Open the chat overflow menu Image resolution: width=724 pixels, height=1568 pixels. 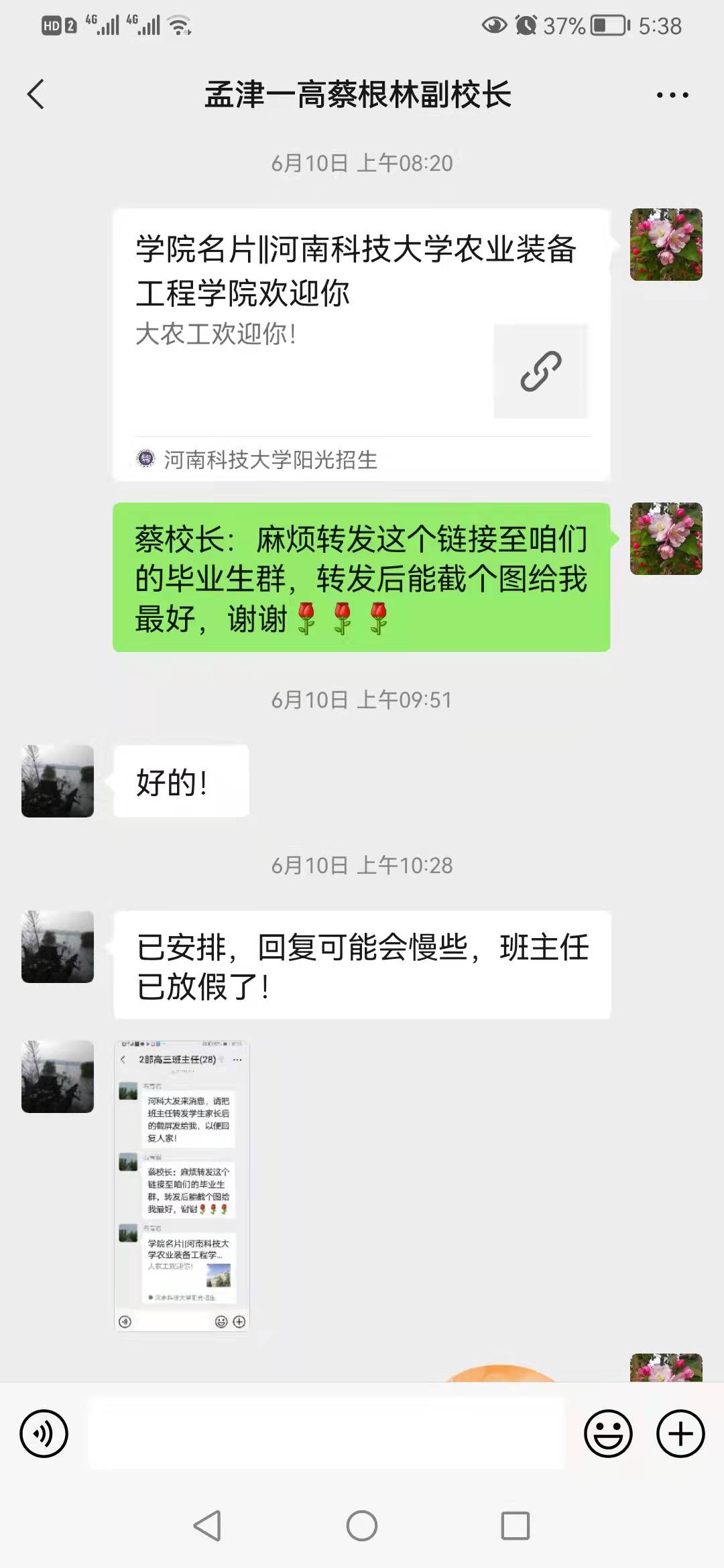click(672, 95)
